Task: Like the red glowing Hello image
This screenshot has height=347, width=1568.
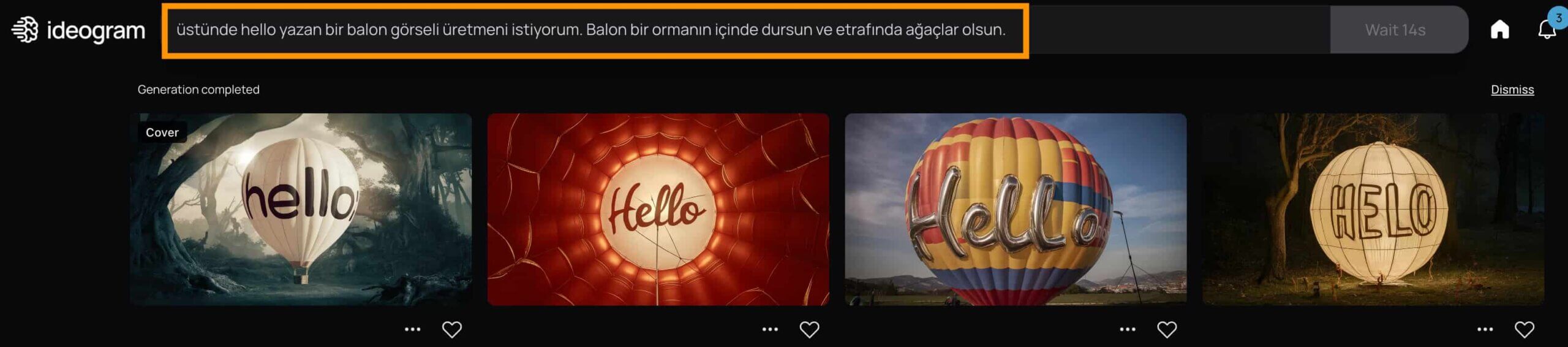Action: (x=809, y=330)
